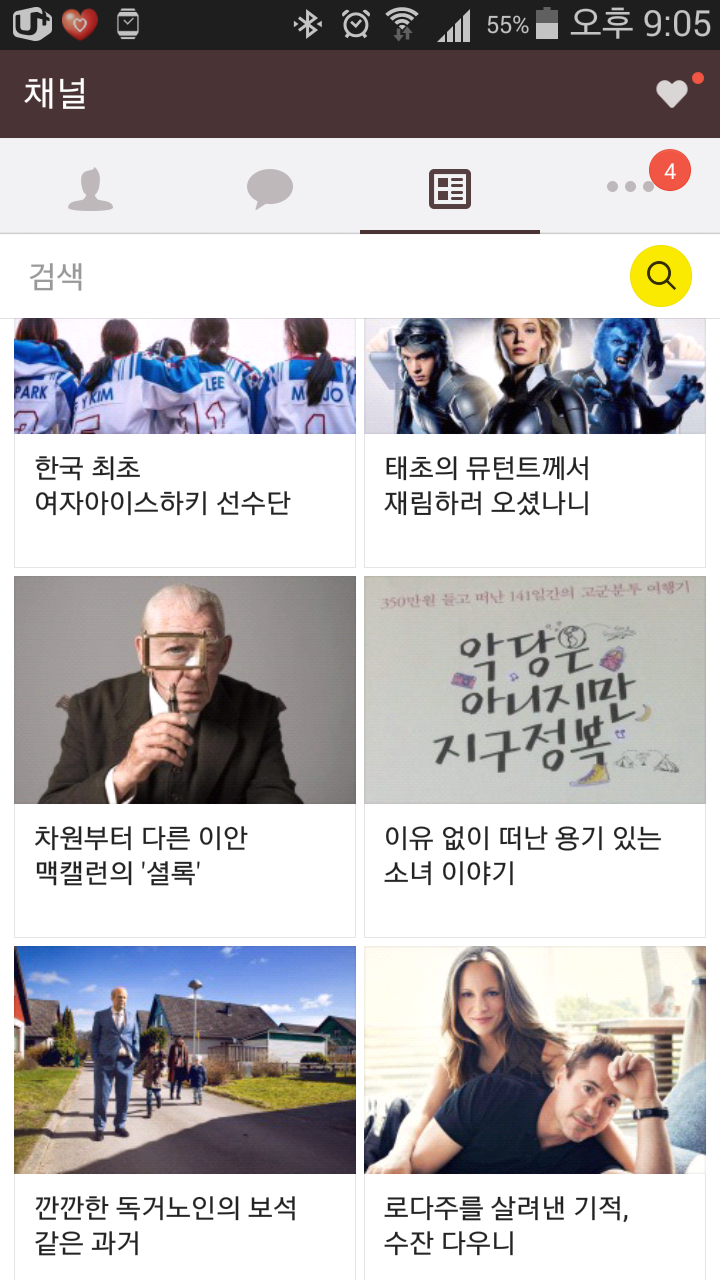Switch to the friends tab
720x1280 pixels.
(90, 186)
